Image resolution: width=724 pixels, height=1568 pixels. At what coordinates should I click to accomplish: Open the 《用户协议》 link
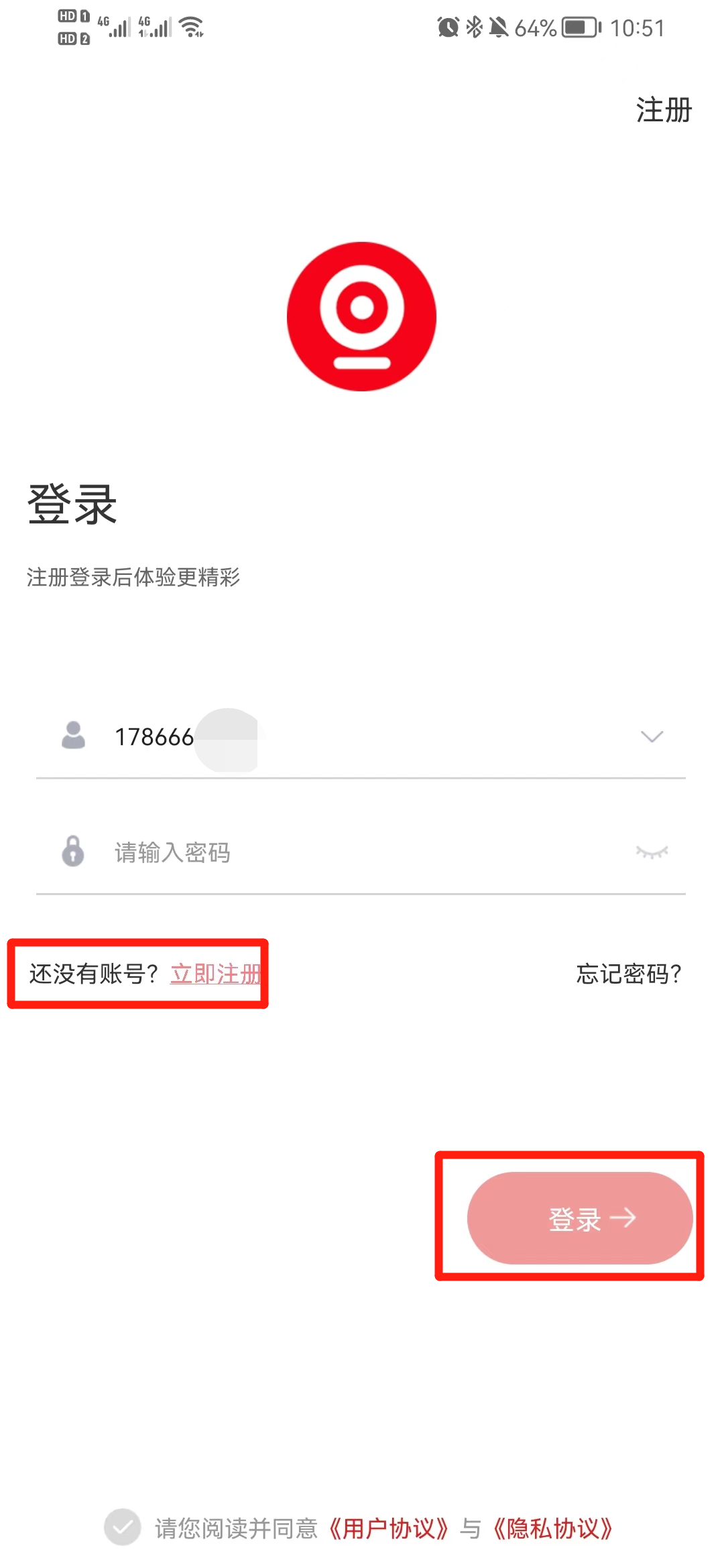pyautogui.click(x=388, y=1528)
